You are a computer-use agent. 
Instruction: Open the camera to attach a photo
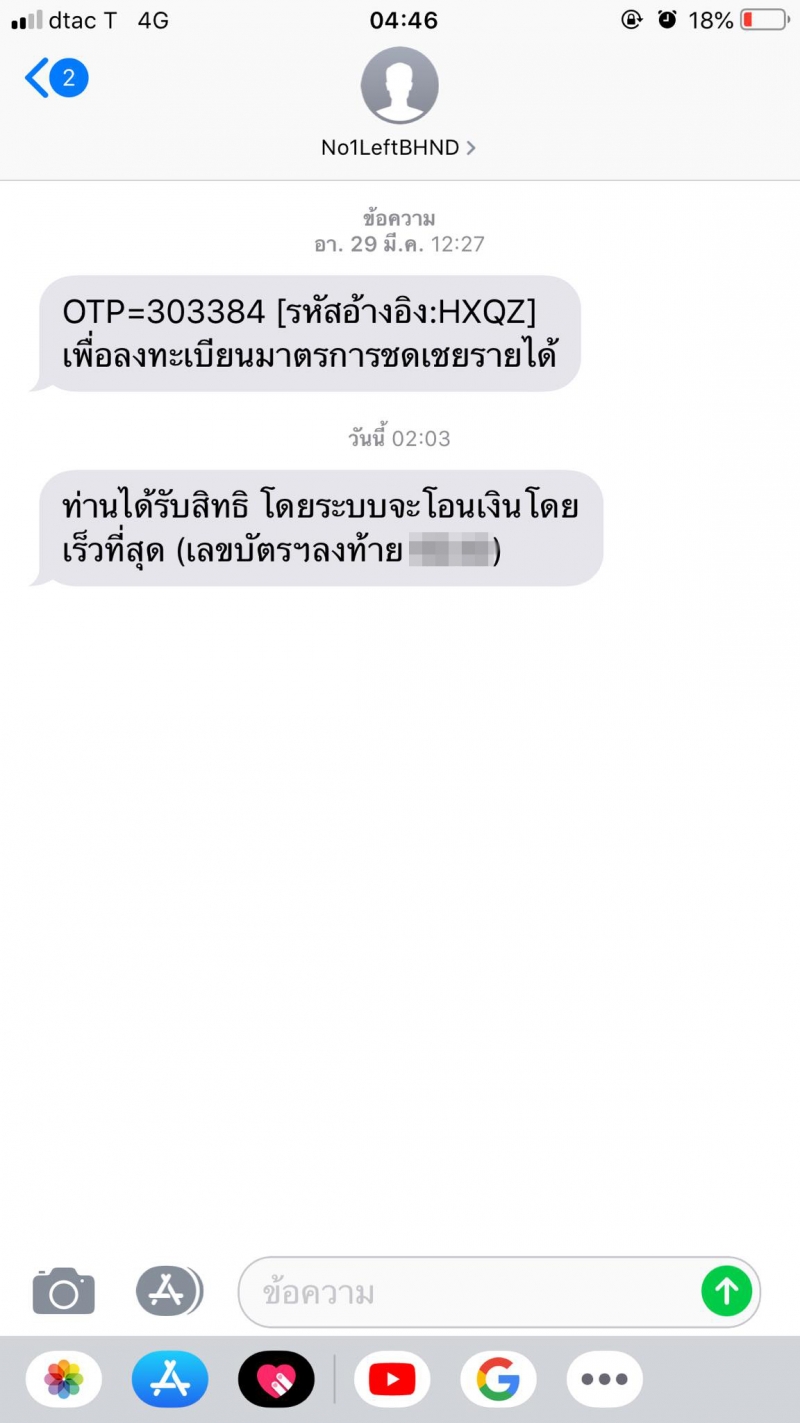tap(64, 1291)
